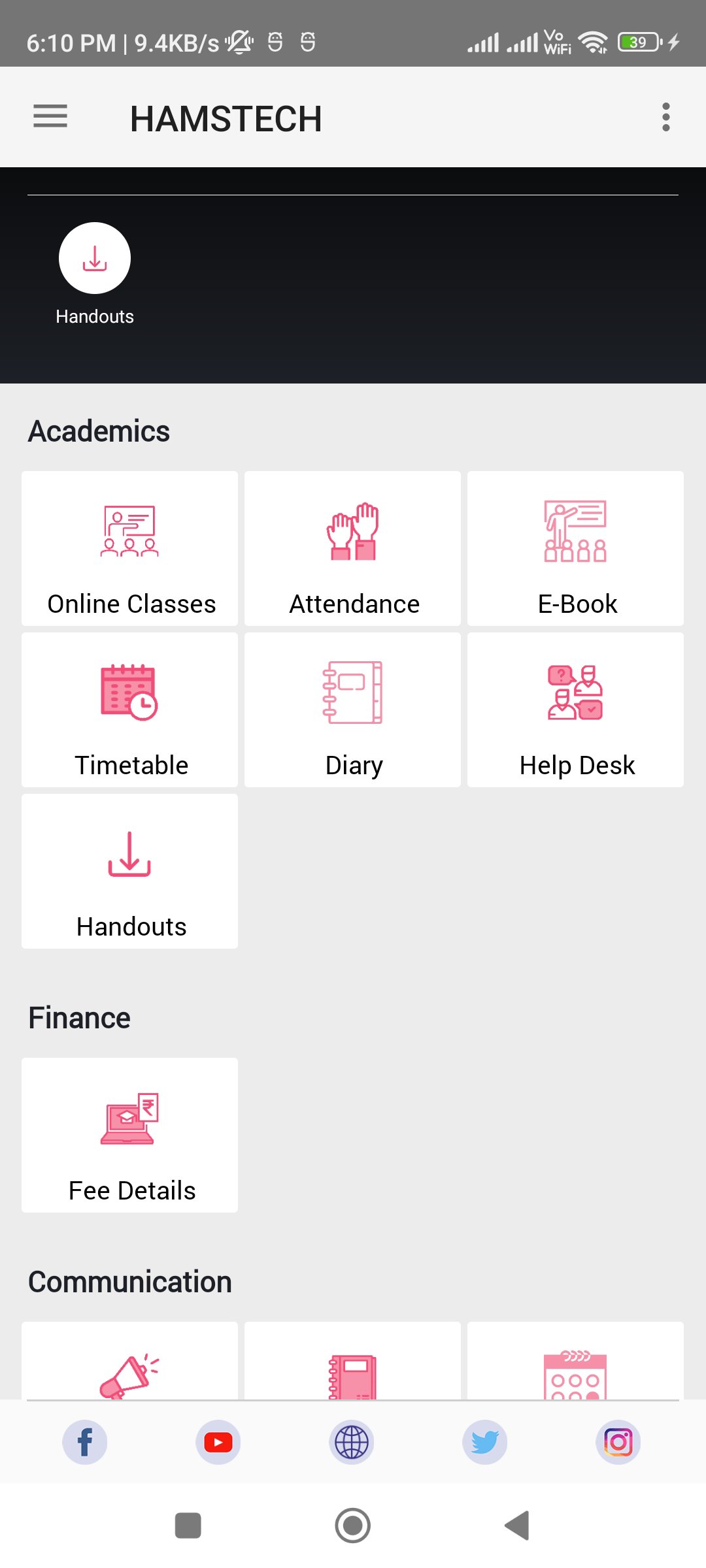Open Online Classes
Viewport: 706px width, 1568px height.
coord(129,549)
